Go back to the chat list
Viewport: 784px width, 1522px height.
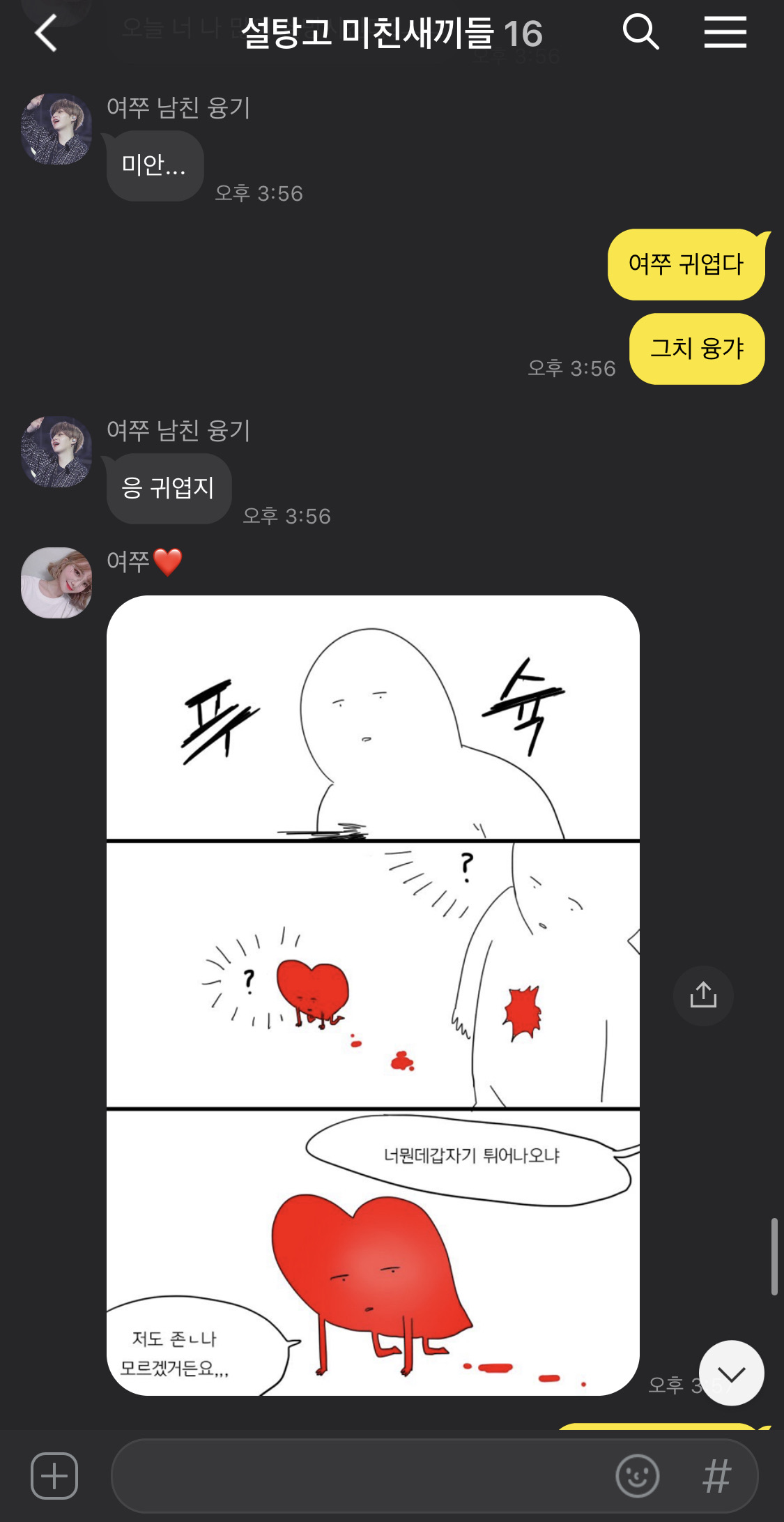[x=46, y=33]
